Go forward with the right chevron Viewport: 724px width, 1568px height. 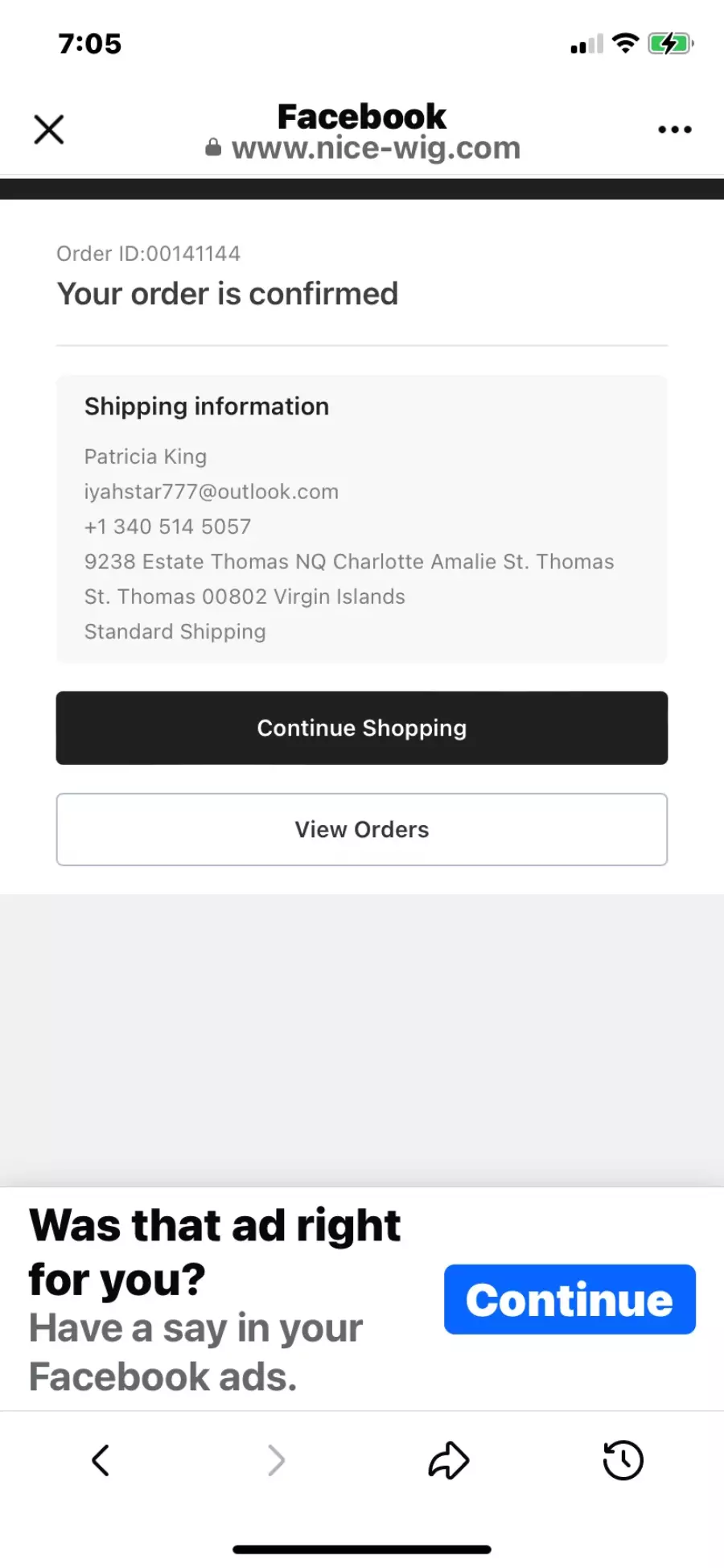(276, 1460)
